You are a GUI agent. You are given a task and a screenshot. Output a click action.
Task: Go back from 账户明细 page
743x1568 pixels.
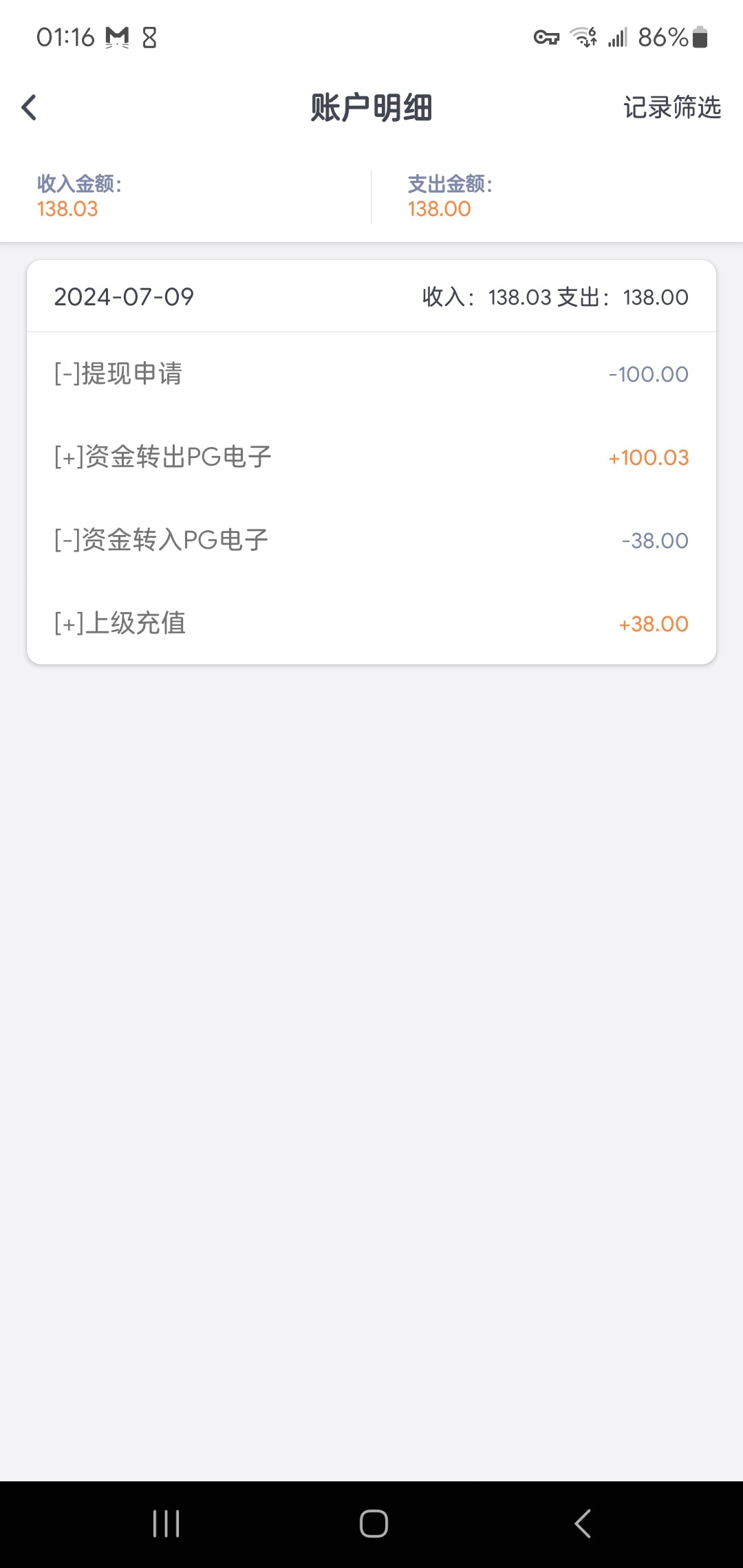coord(29,107)
